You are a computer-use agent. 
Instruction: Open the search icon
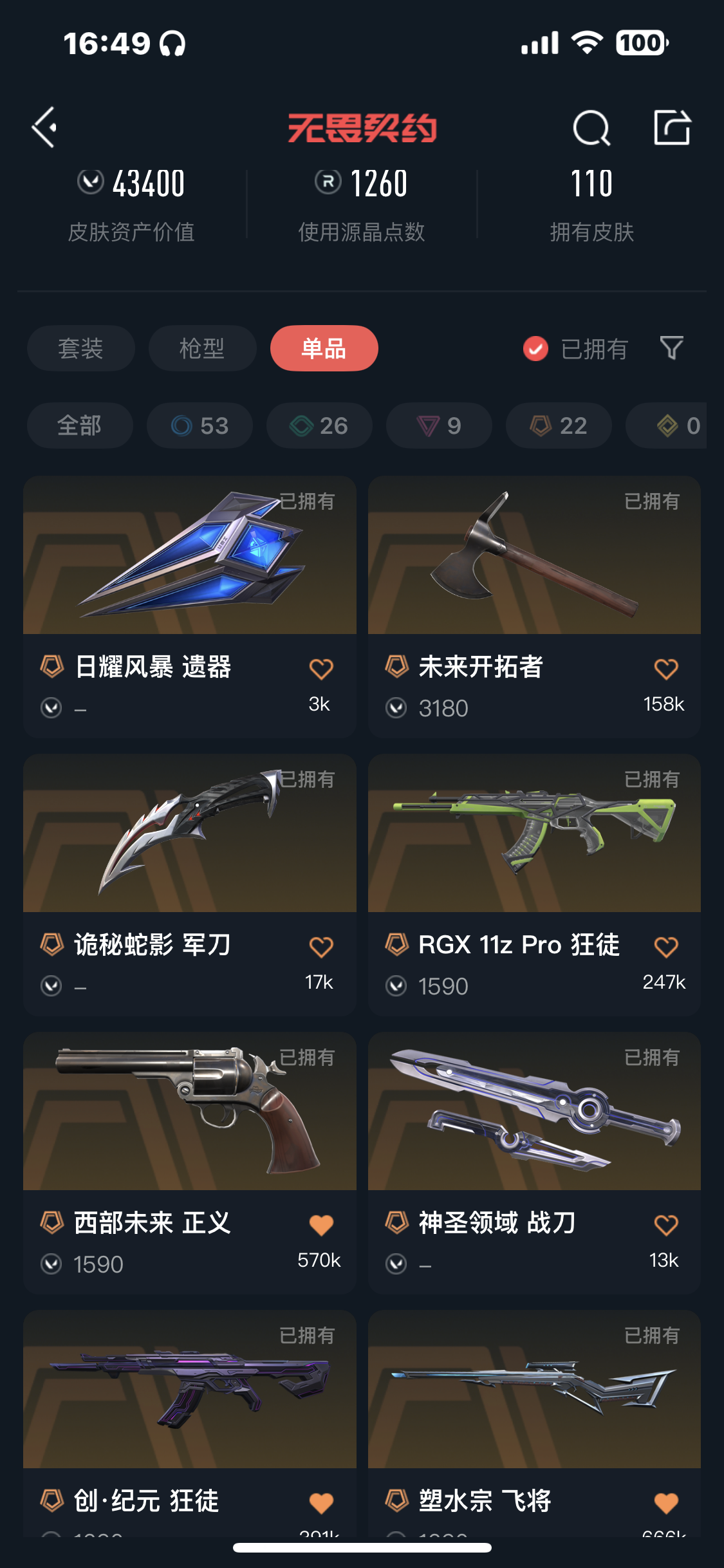pyautogui.click(x=591, y=128)
